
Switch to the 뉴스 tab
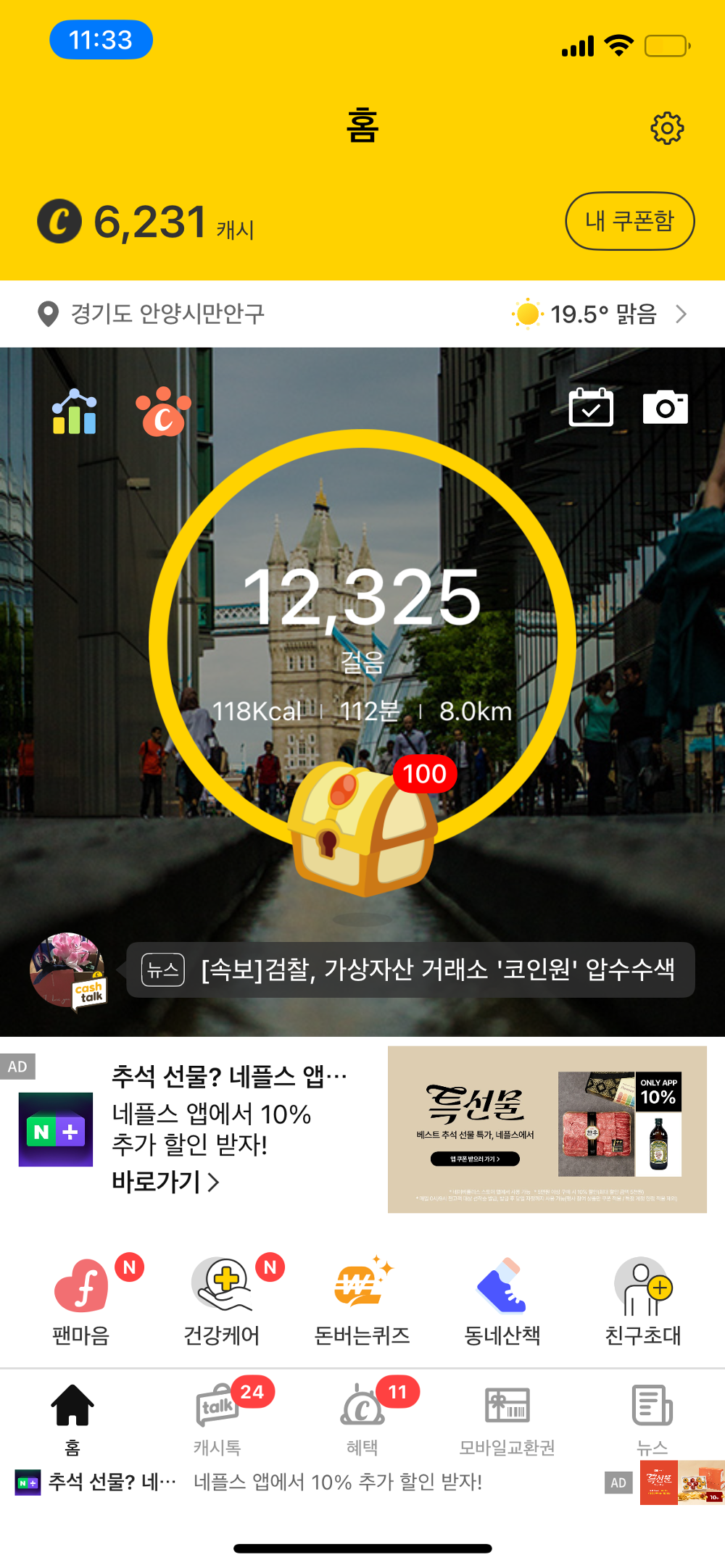652,1417
